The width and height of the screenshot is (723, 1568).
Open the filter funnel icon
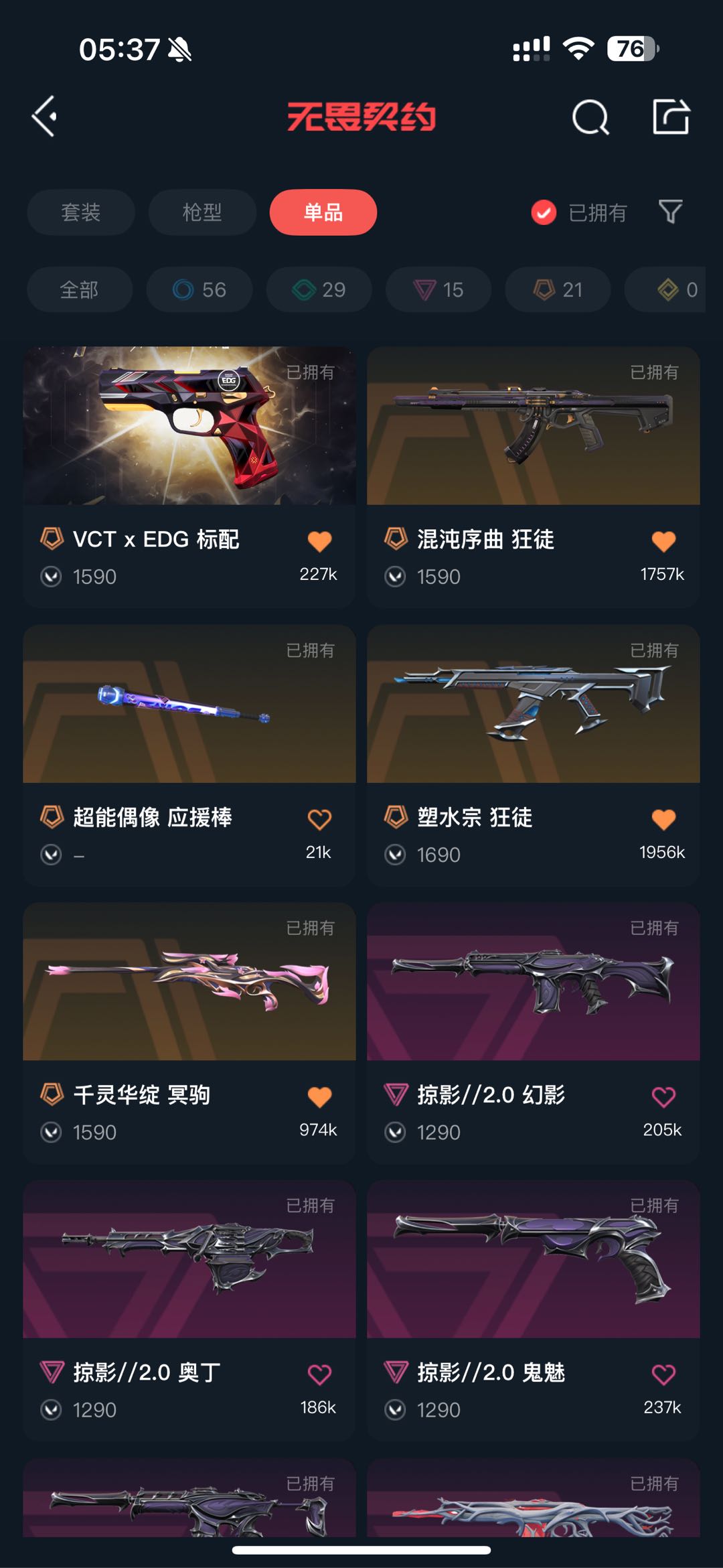670,212
